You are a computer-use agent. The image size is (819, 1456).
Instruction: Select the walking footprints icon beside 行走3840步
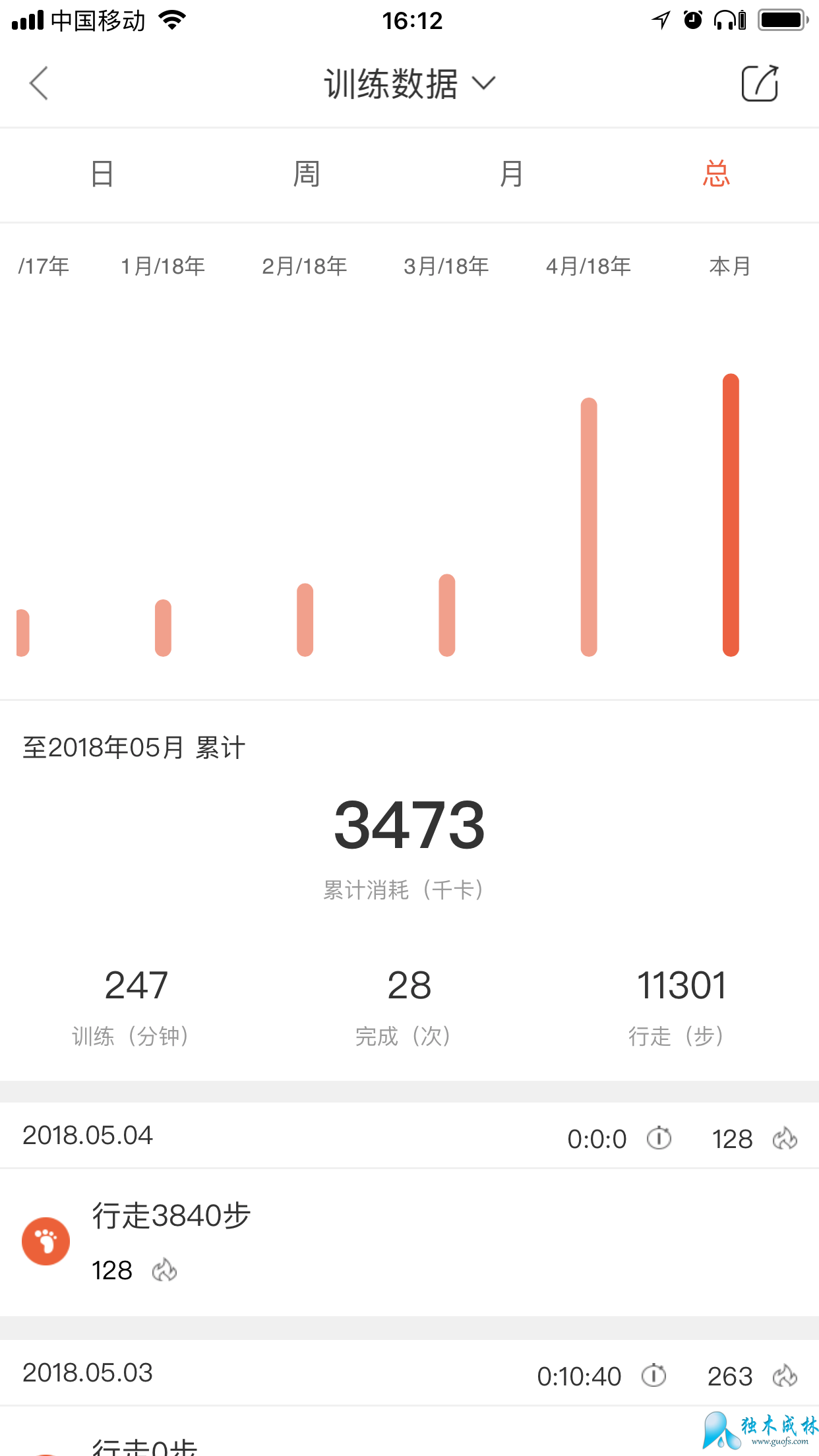pos(45,1241)
